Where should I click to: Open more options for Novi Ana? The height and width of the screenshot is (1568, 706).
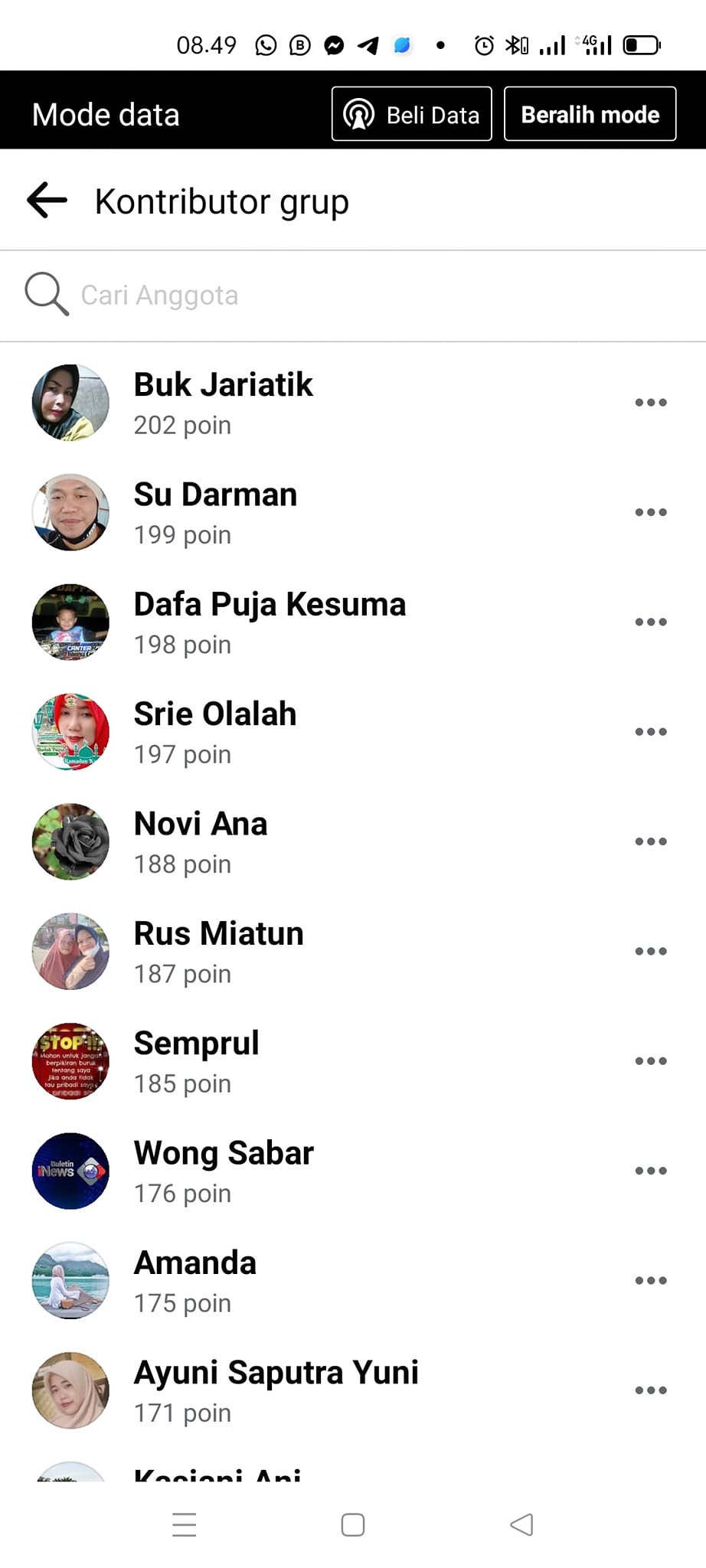(650, 841)
